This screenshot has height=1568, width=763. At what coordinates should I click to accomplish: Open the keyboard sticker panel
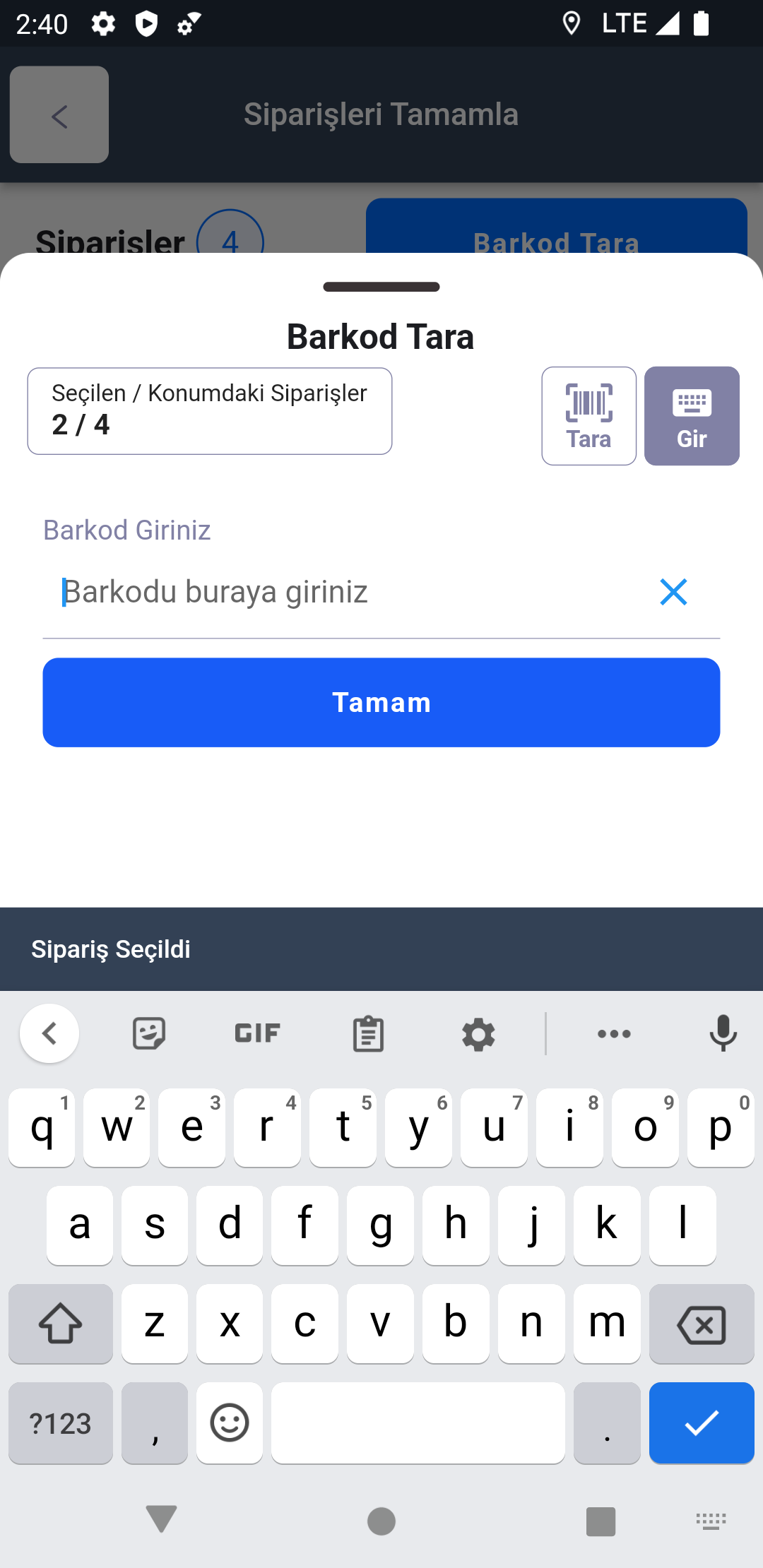point(149,1034)
